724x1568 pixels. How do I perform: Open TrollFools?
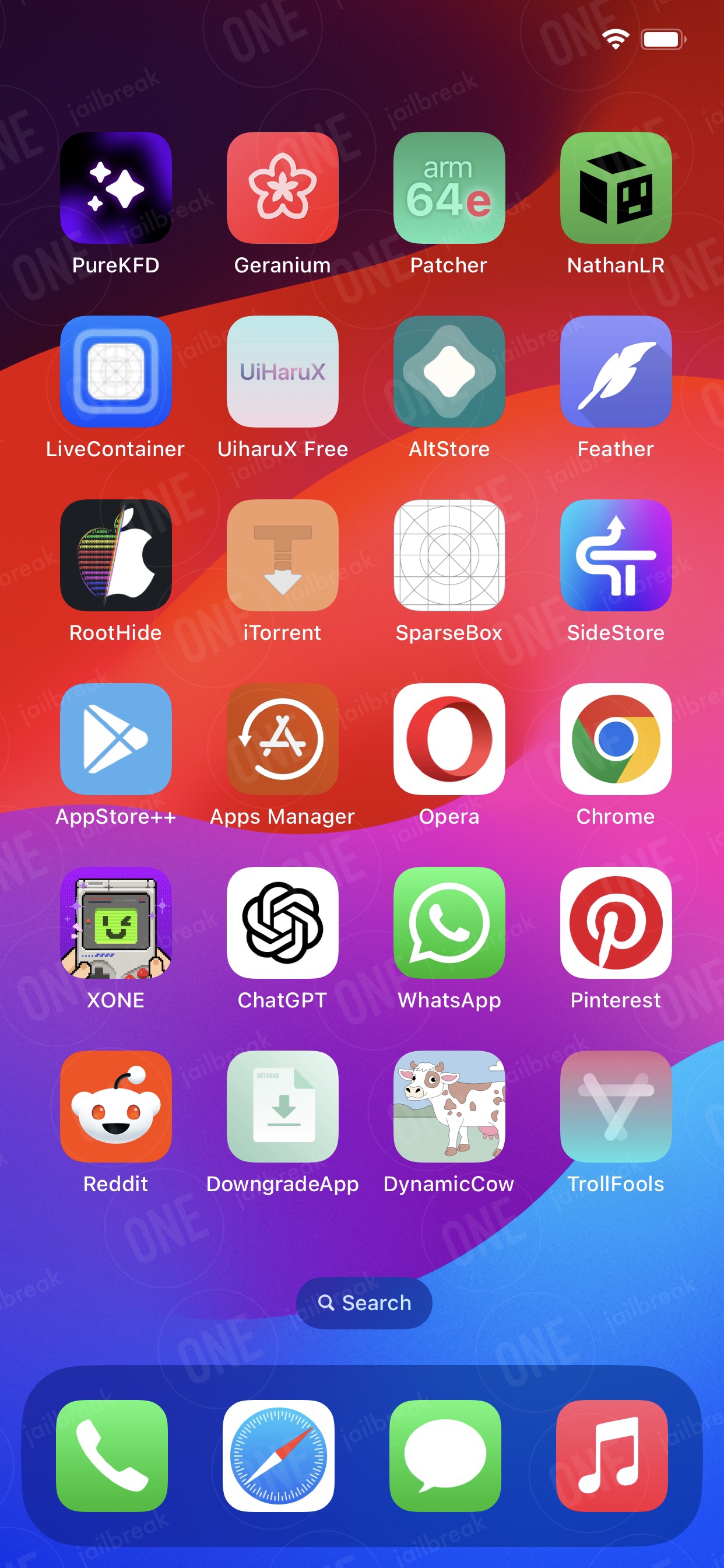point(616,1107)
